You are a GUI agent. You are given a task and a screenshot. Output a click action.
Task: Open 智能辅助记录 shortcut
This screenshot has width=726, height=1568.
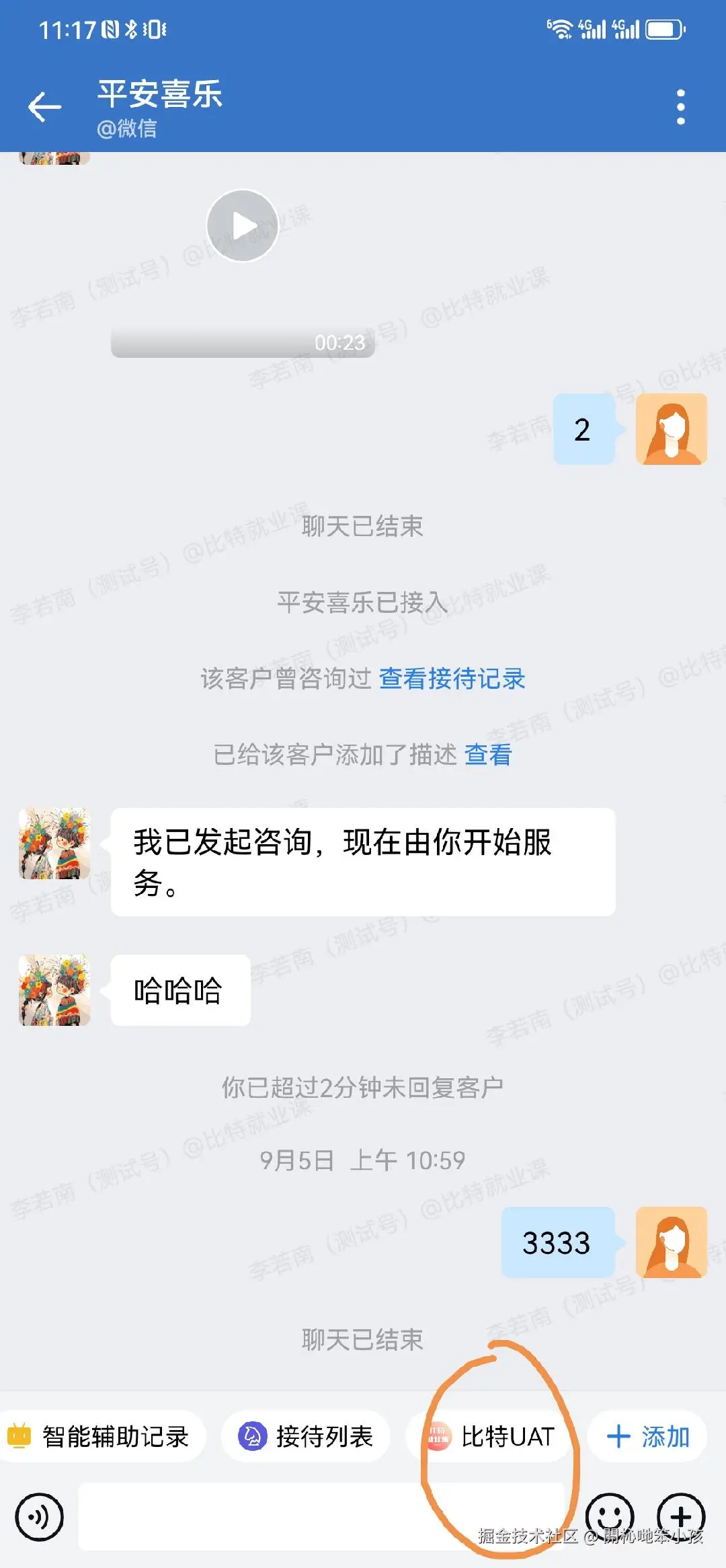coord(101,1437)
